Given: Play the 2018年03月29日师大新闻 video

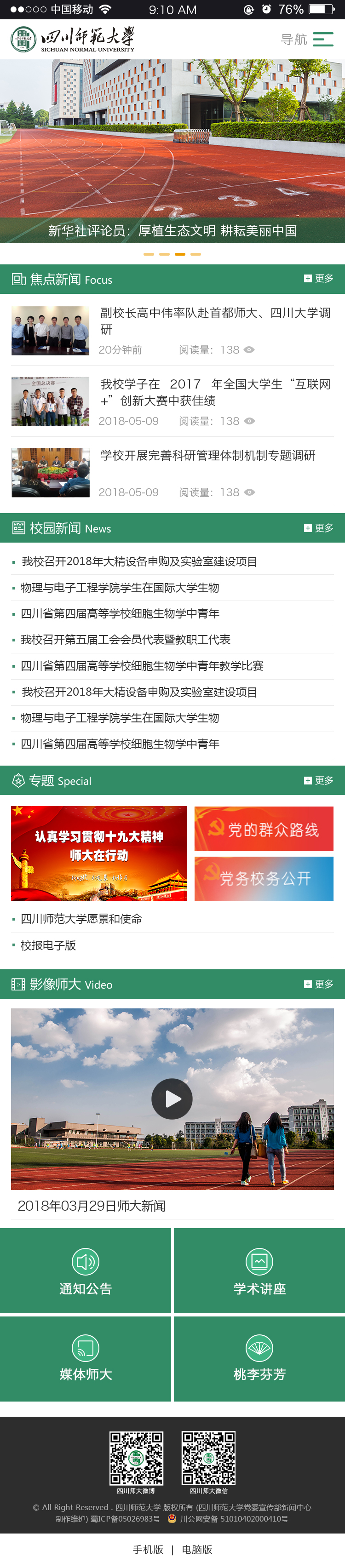Looking at the screenshot, I should [172, 1098].
